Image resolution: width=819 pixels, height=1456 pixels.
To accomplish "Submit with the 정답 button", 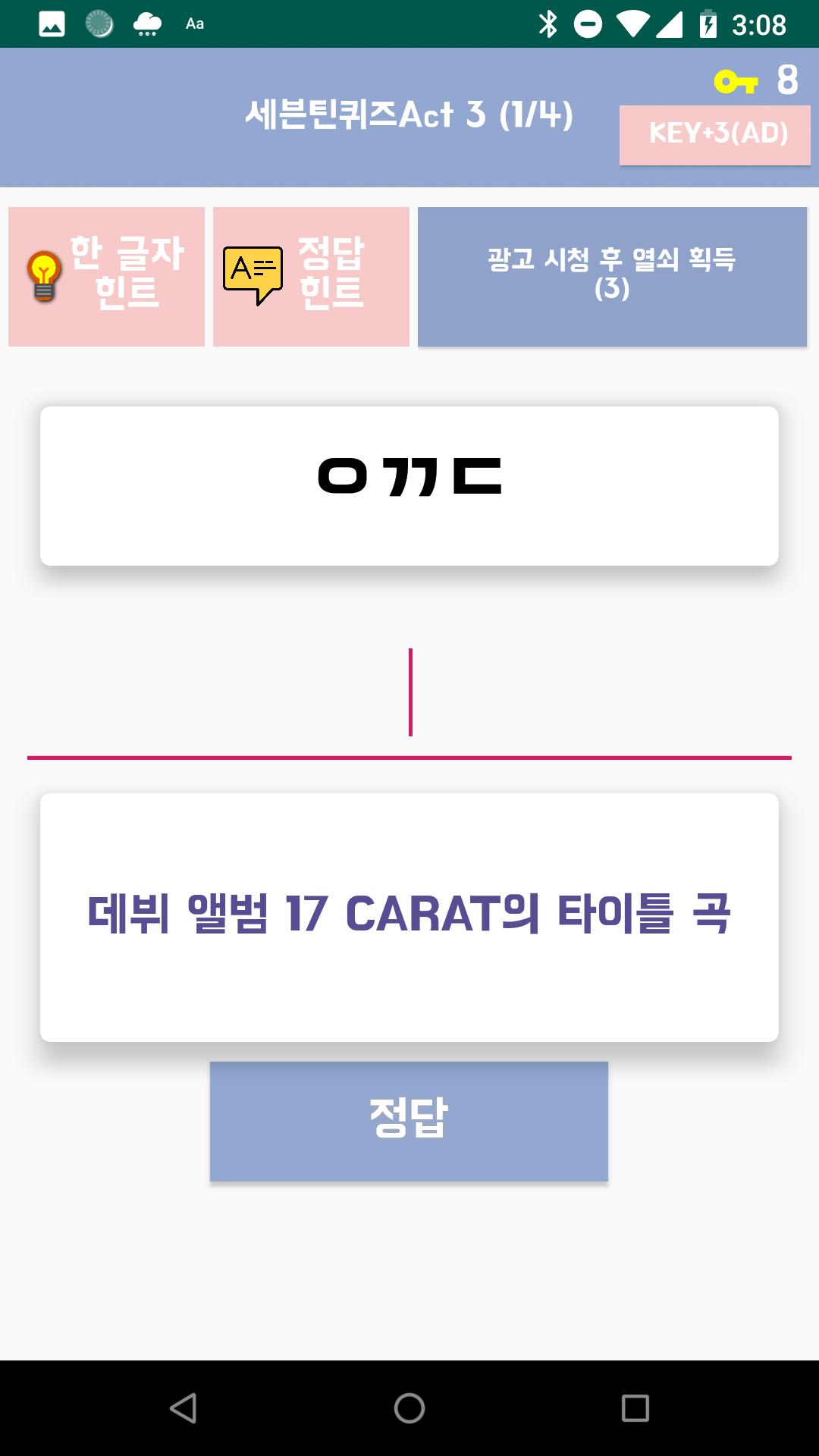I will (409, 1121).
